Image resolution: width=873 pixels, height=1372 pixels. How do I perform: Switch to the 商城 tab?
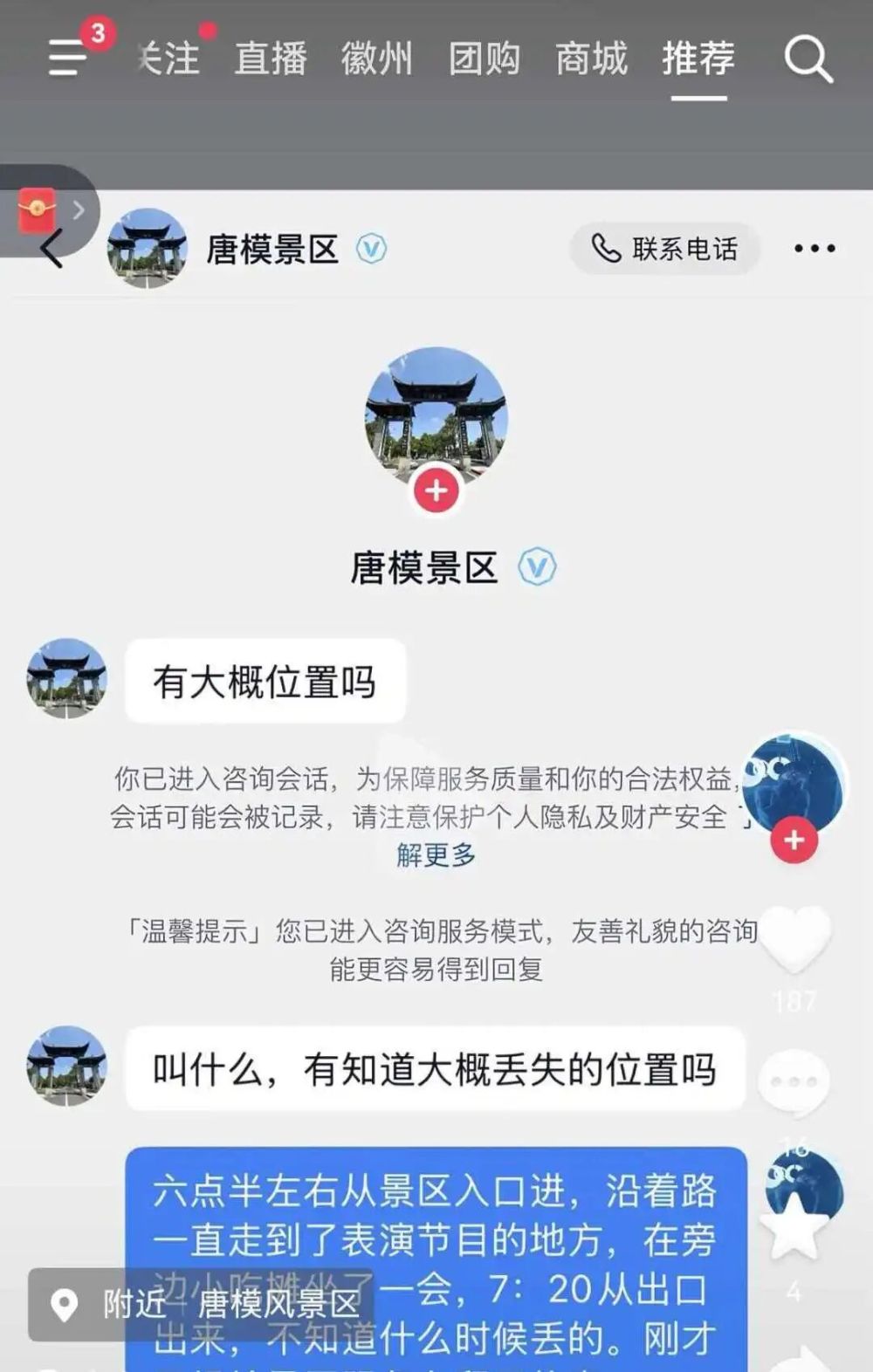591,59
